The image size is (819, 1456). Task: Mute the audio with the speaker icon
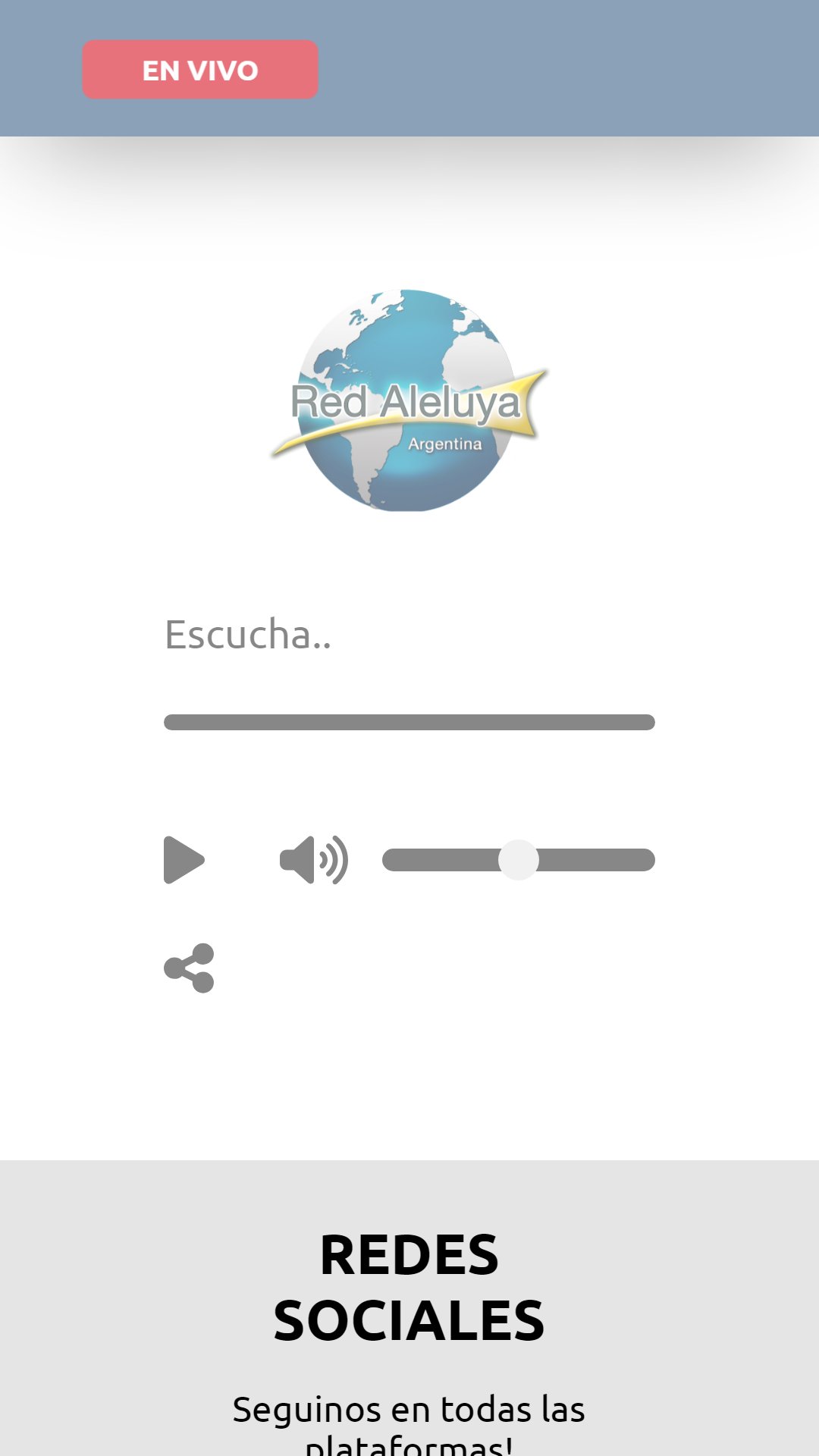313,860
